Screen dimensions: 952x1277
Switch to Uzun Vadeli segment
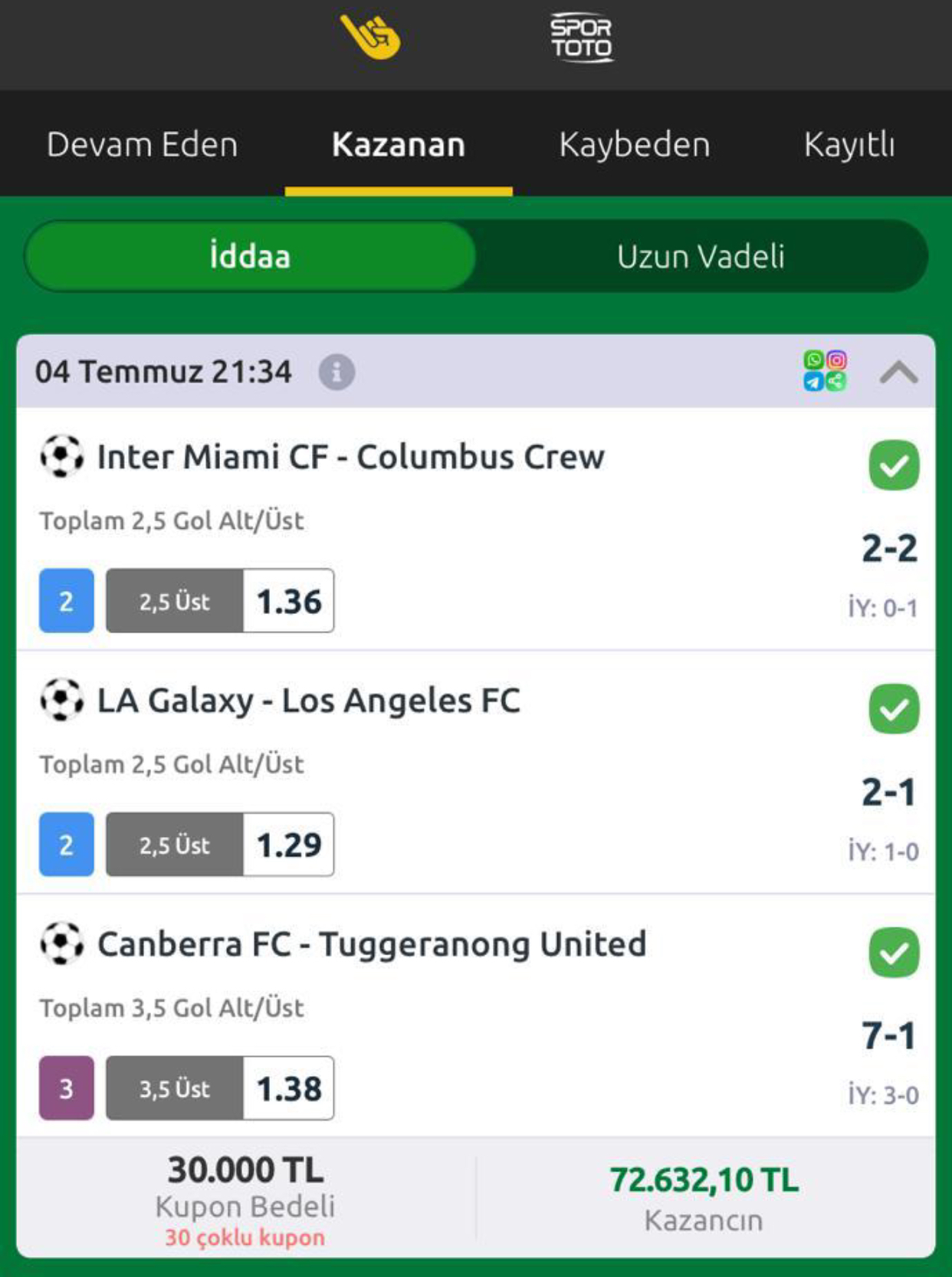tap(701, 256)
